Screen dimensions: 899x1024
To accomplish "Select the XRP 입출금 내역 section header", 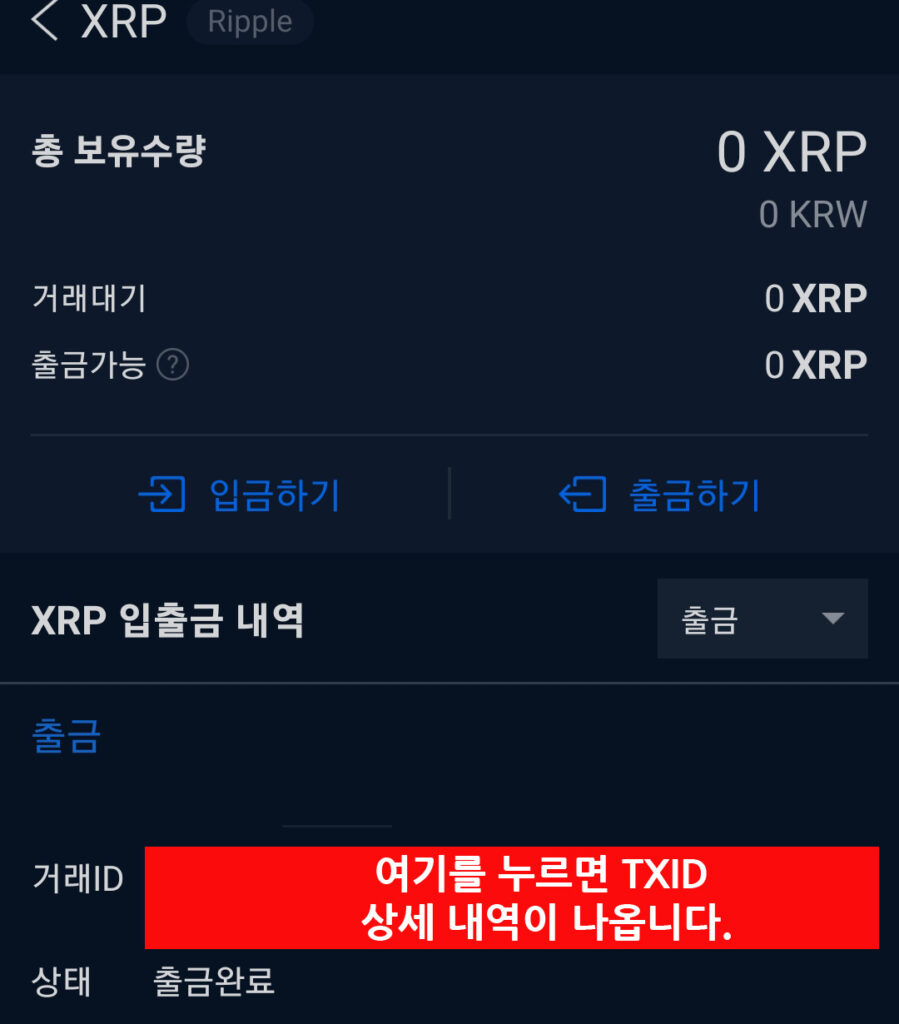I will (168, 619).
